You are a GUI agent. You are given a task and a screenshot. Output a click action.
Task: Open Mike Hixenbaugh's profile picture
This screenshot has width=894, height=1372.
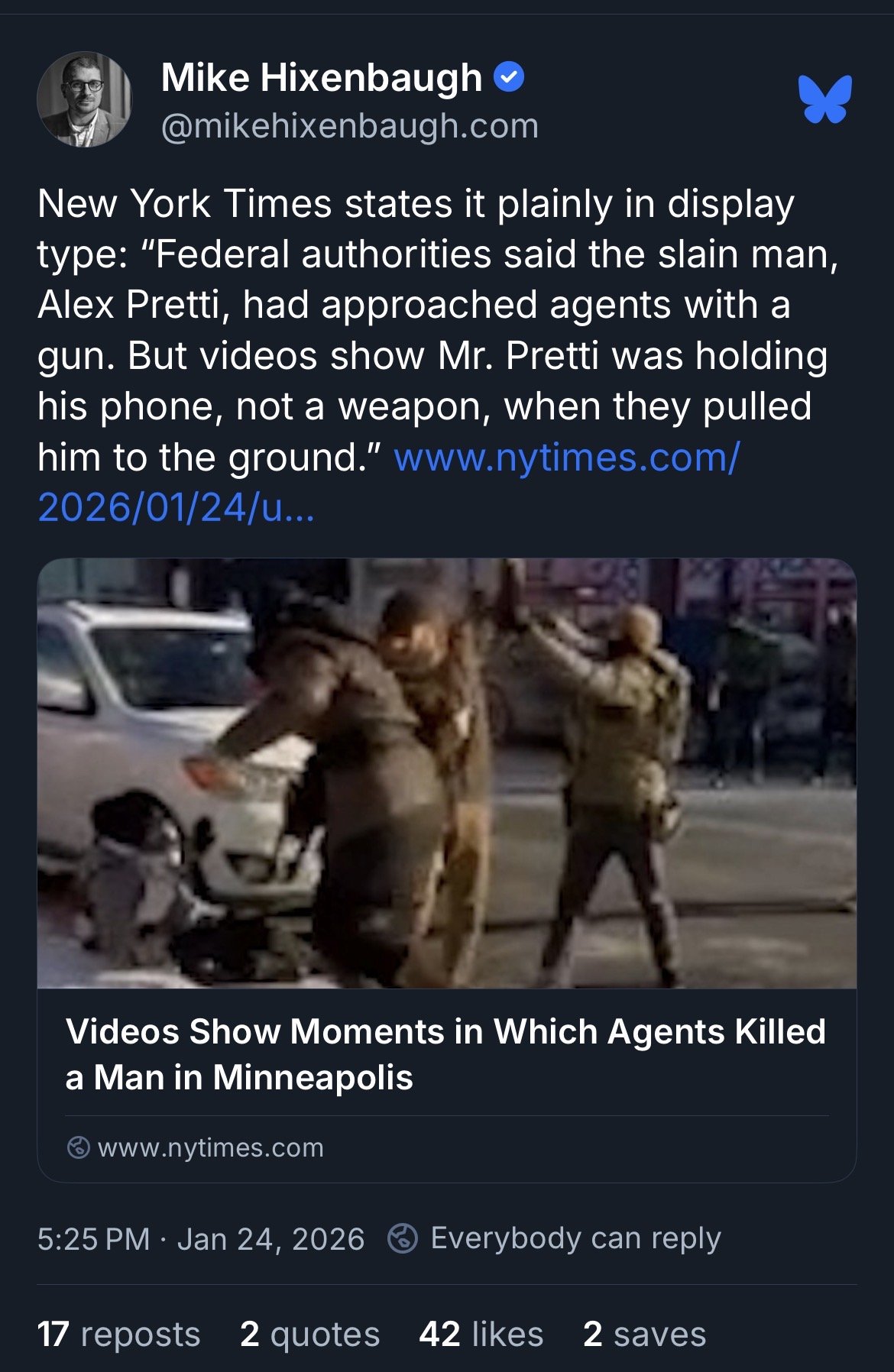pyautogui.click(x=84, y=99)
